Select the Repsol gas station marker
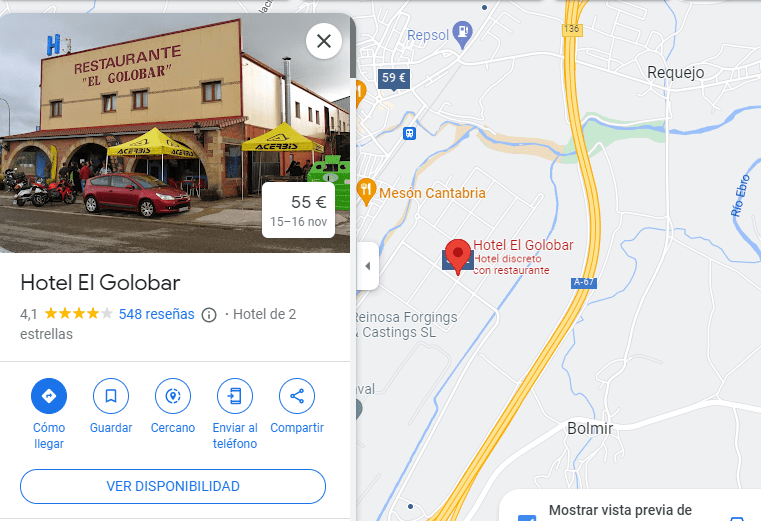Screen dimensions: 761x521 point(462,34)
